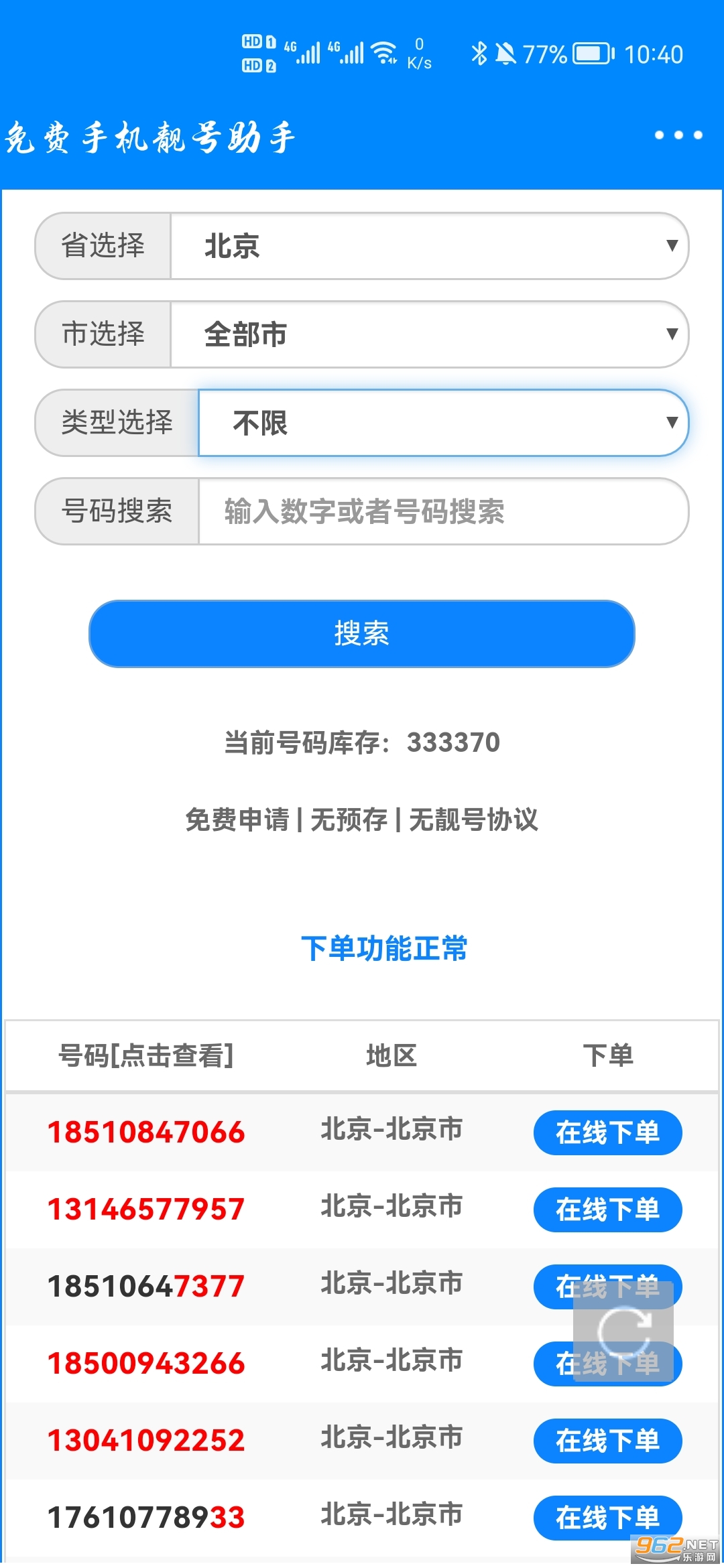This screenshot has width=724, height=1568.
Task: View details of number 13146577957
Action: tap(146, 1210)
